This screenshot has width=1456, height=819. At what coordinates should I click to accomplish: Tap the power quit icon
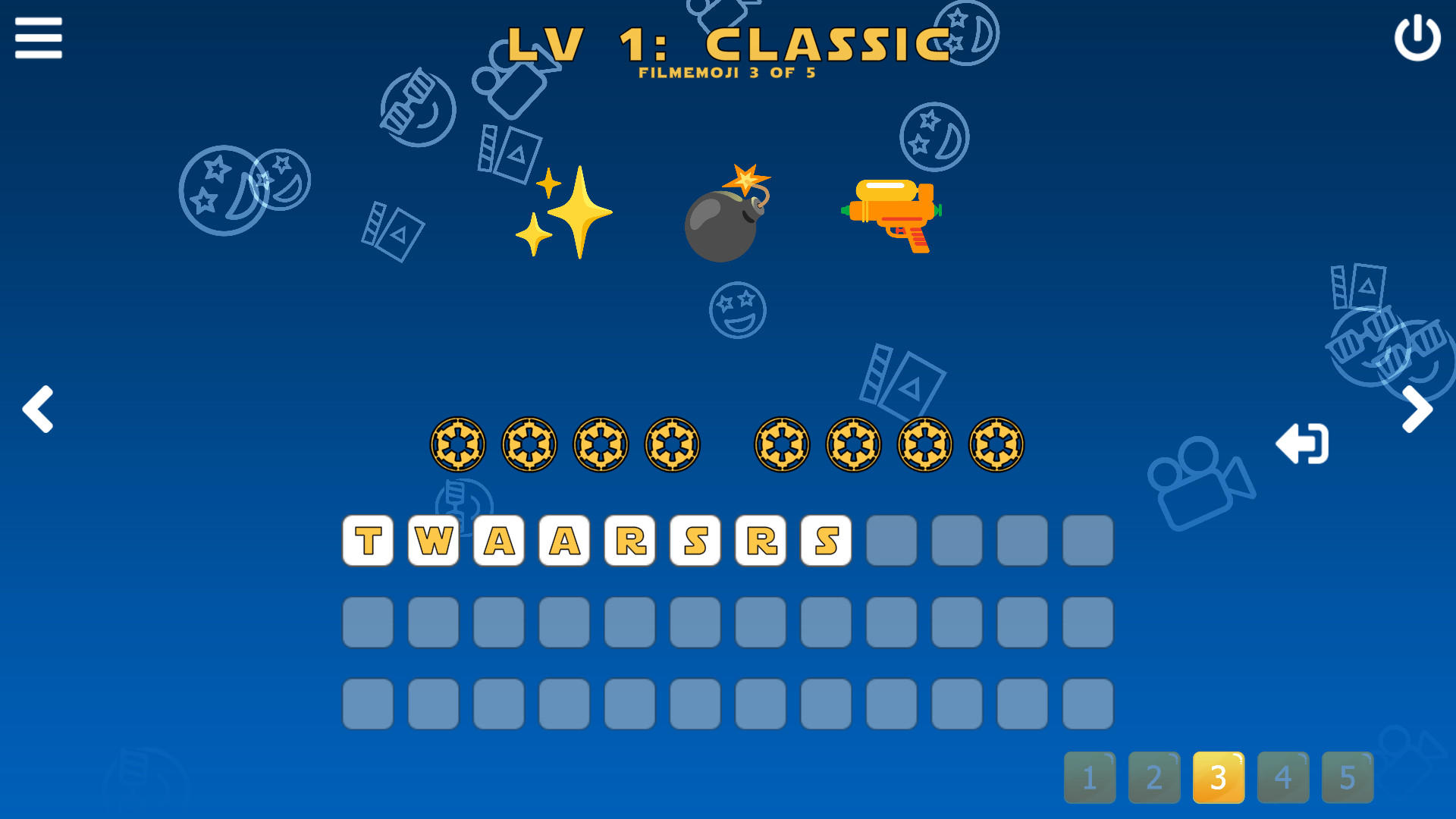pos(1417,38)
